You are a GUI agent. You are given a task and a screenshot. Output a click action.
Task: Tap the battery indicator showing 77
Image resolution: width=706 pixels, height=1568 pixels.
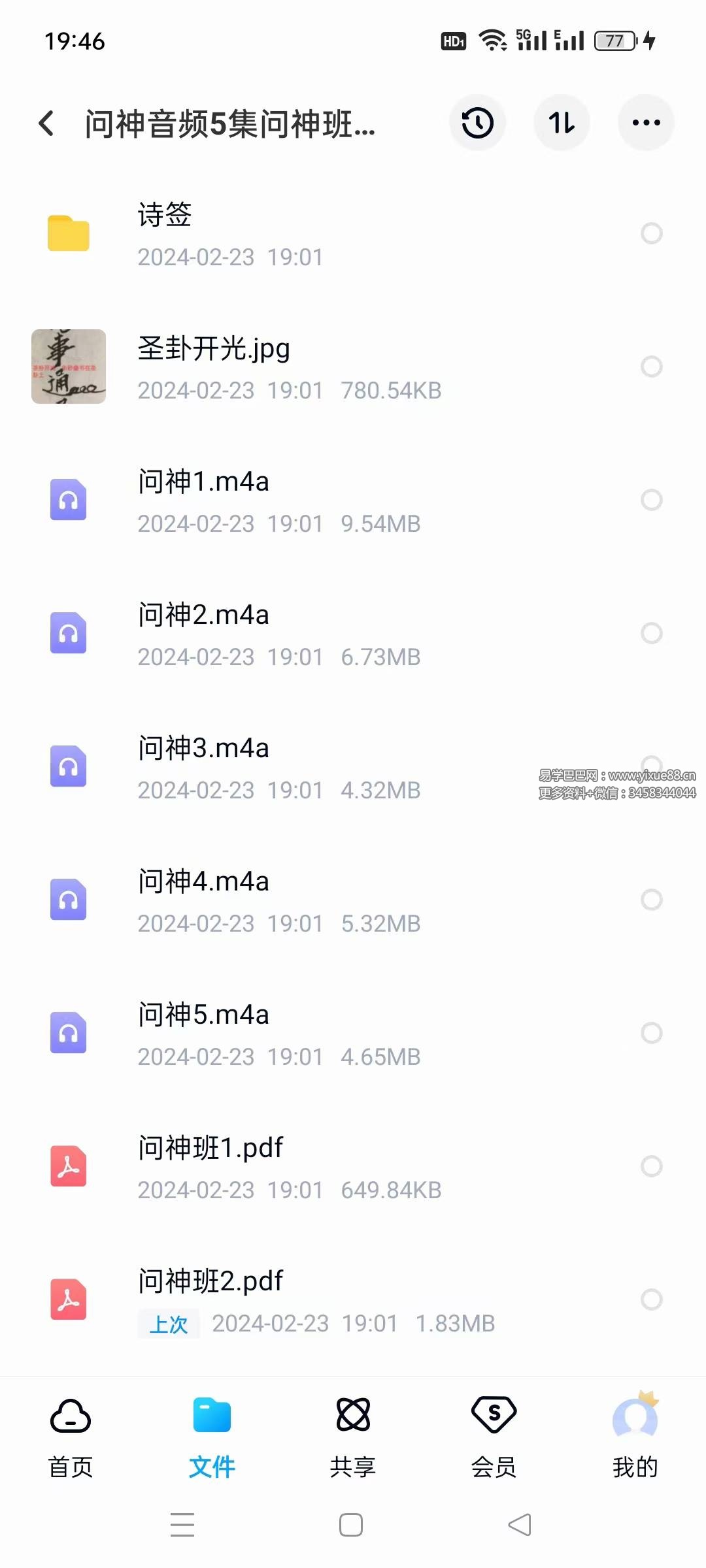tap(614, 41)
